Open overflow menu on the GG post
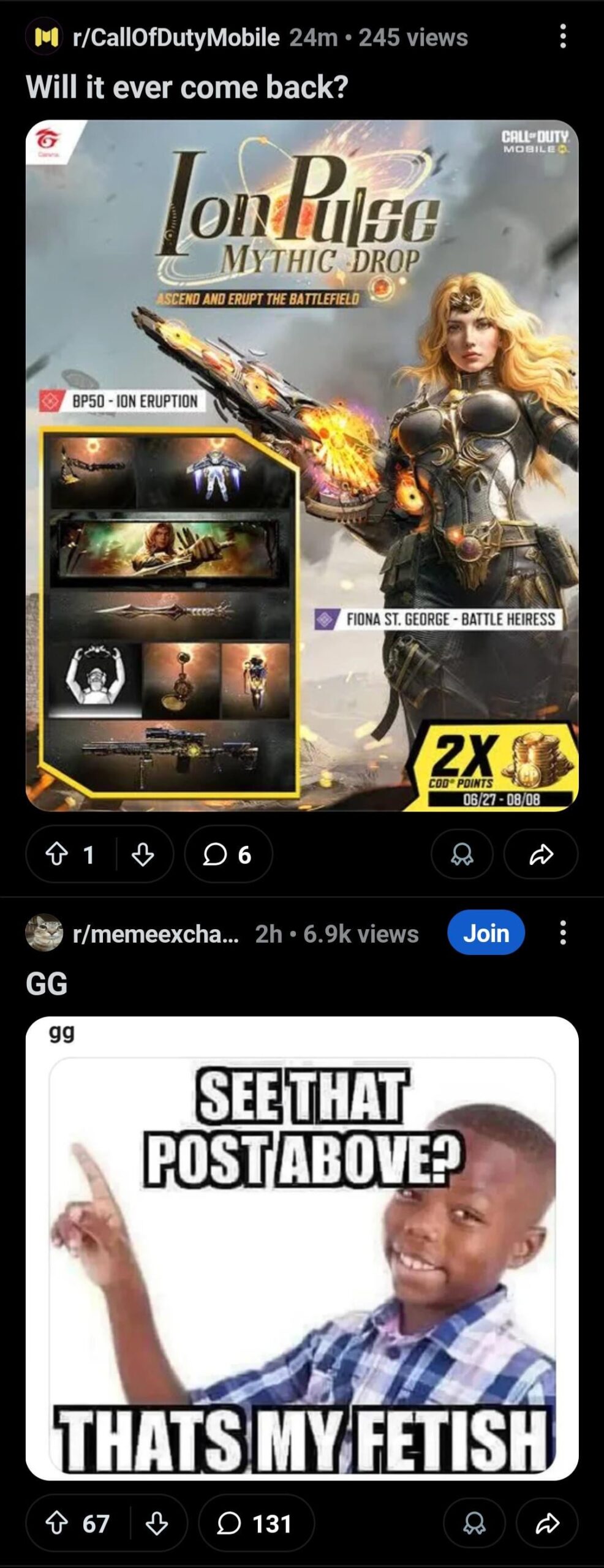The height and width of the screenshot is (1568, 604). pyautogui.click(x=562, y=933)
